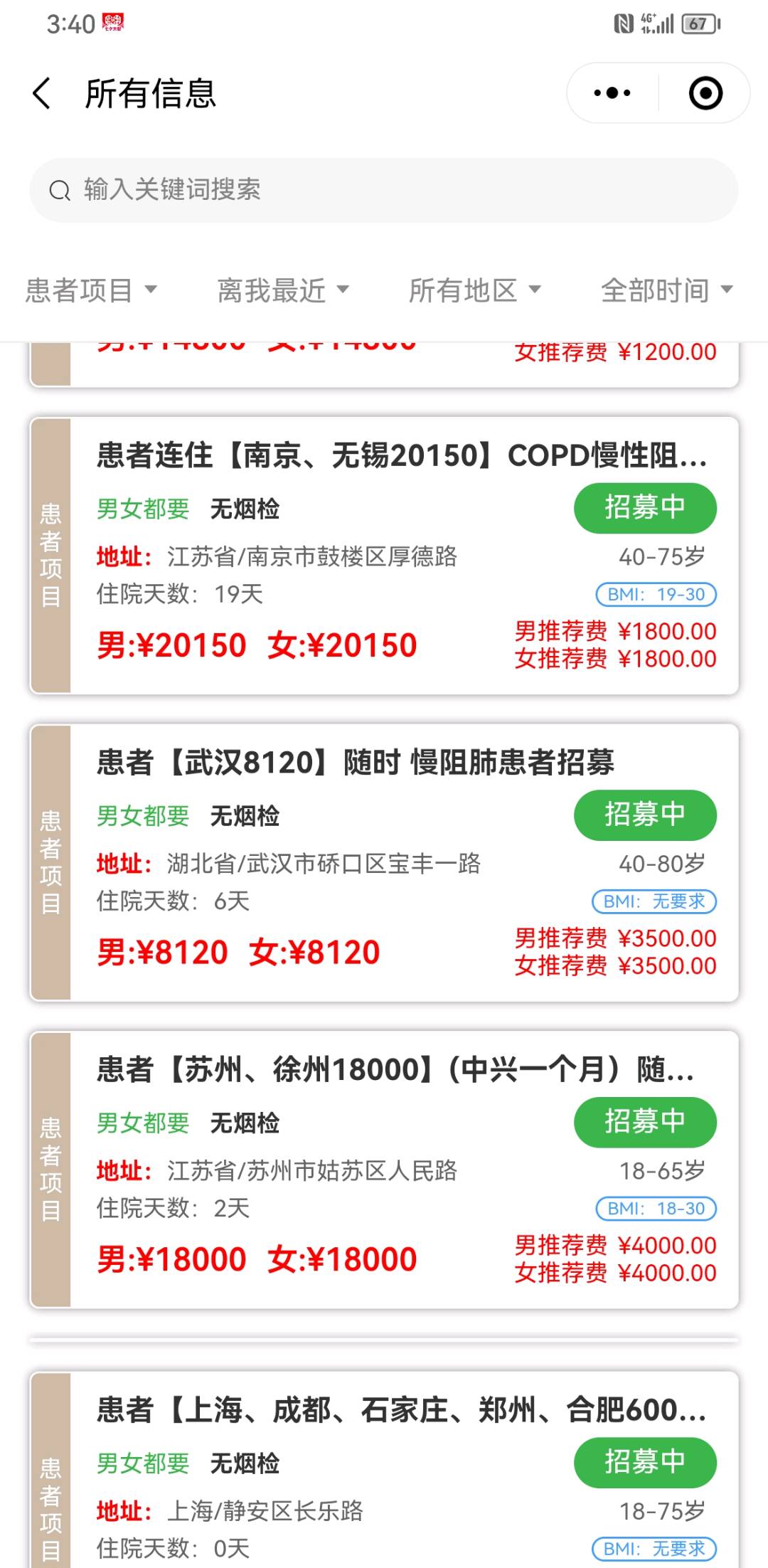This screenshot has width=768, height=1568.
Task: Tap 招募中 on the 苏州、徐州18000 card
Action: click(645, 1122)
